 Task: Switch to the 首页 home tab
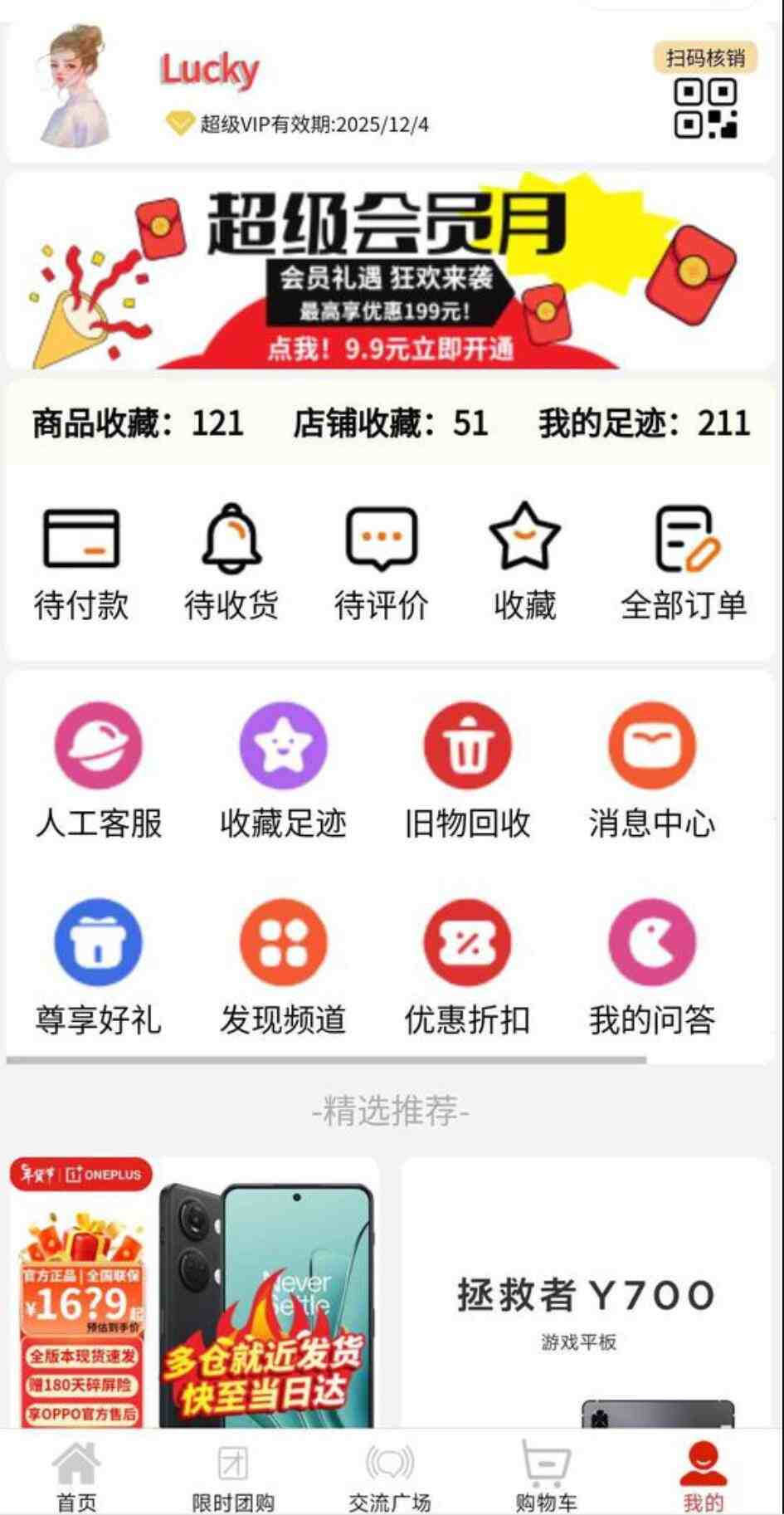pyautogui.click(x=76, y=1476)
